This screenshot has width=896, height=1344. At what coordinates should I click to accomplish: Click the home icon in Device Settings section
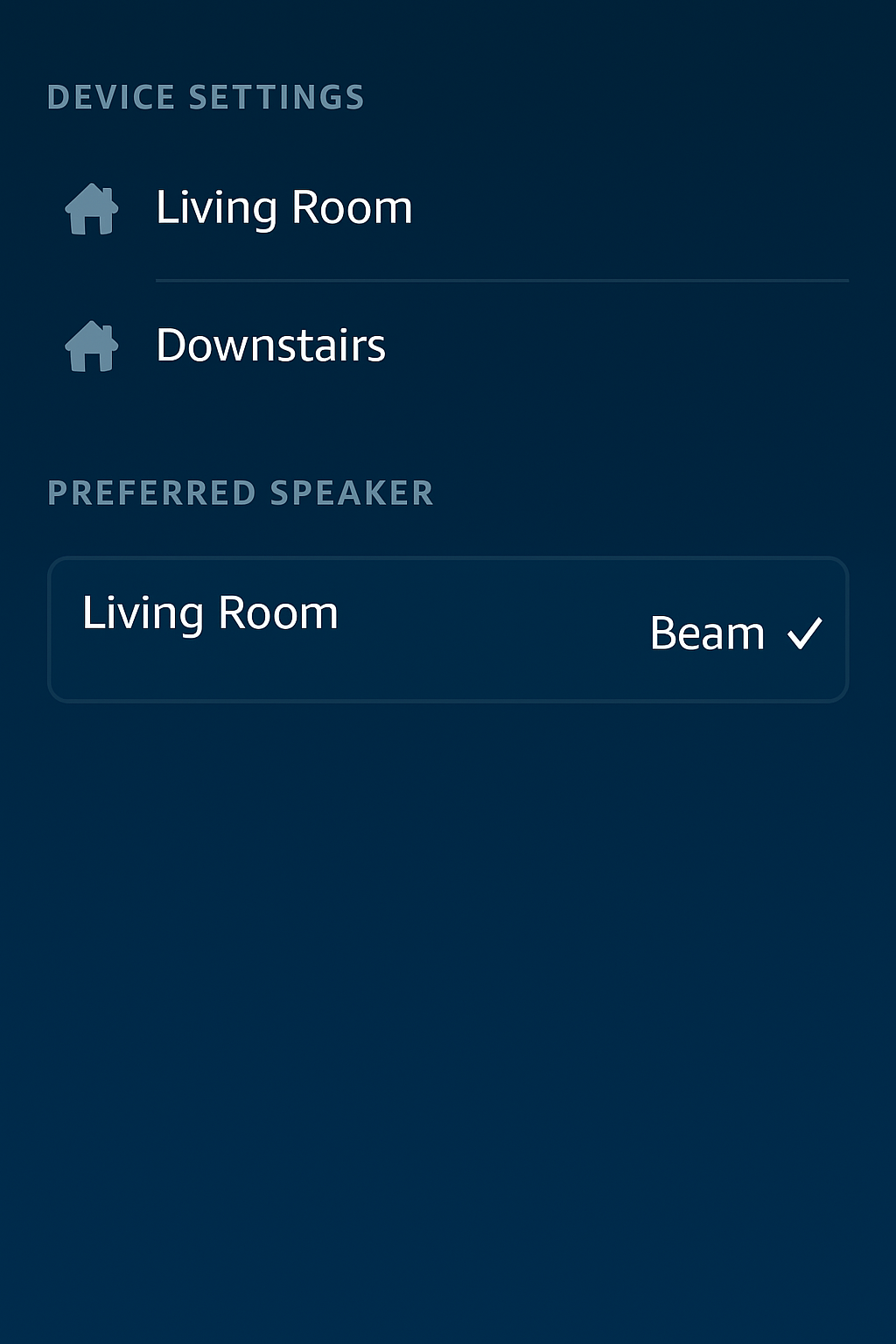coord(90,208)
